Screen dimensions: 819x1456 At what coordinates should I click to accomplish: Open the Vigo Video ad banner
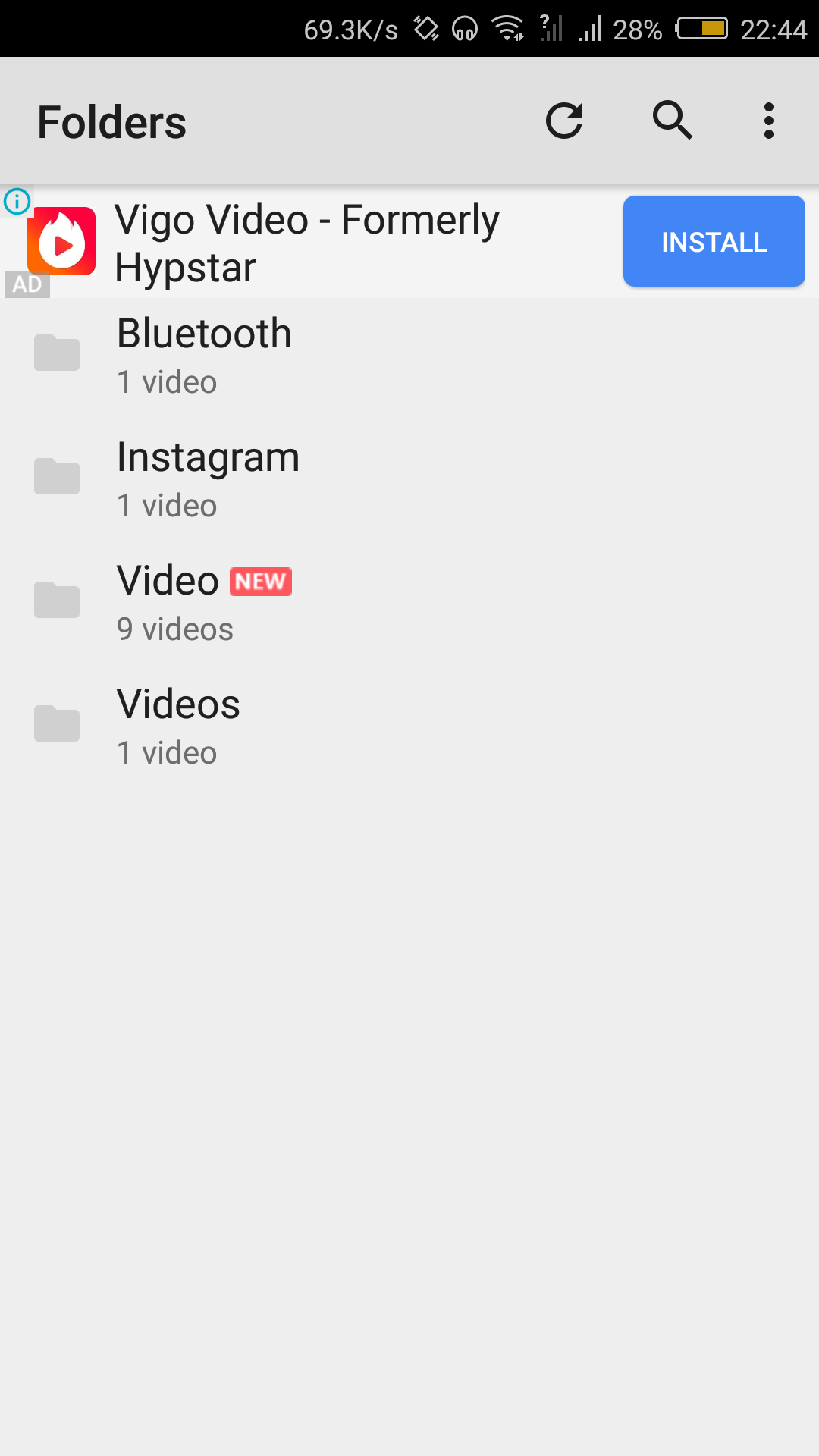point(306,243)
